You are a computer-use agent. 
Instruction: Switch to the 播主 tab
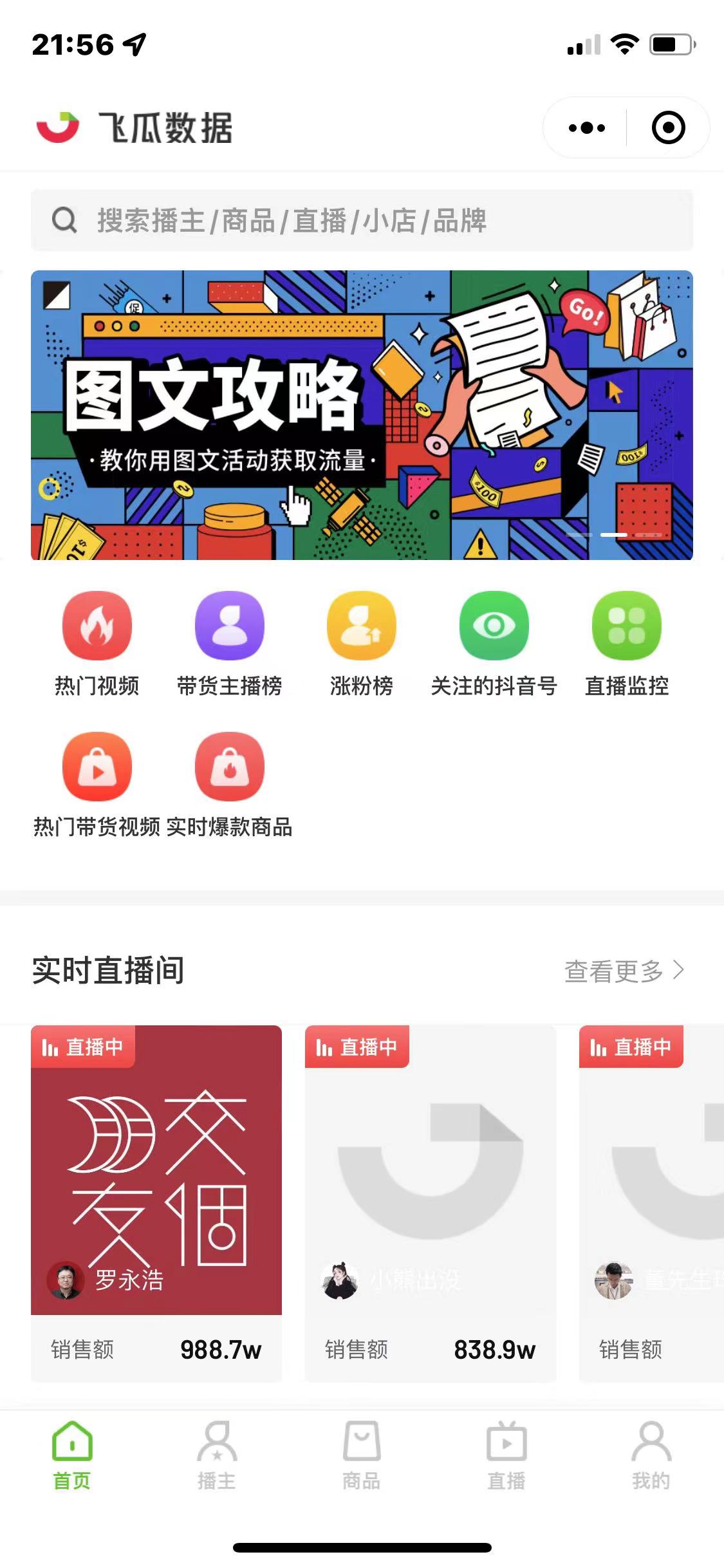coord(217,1456)
